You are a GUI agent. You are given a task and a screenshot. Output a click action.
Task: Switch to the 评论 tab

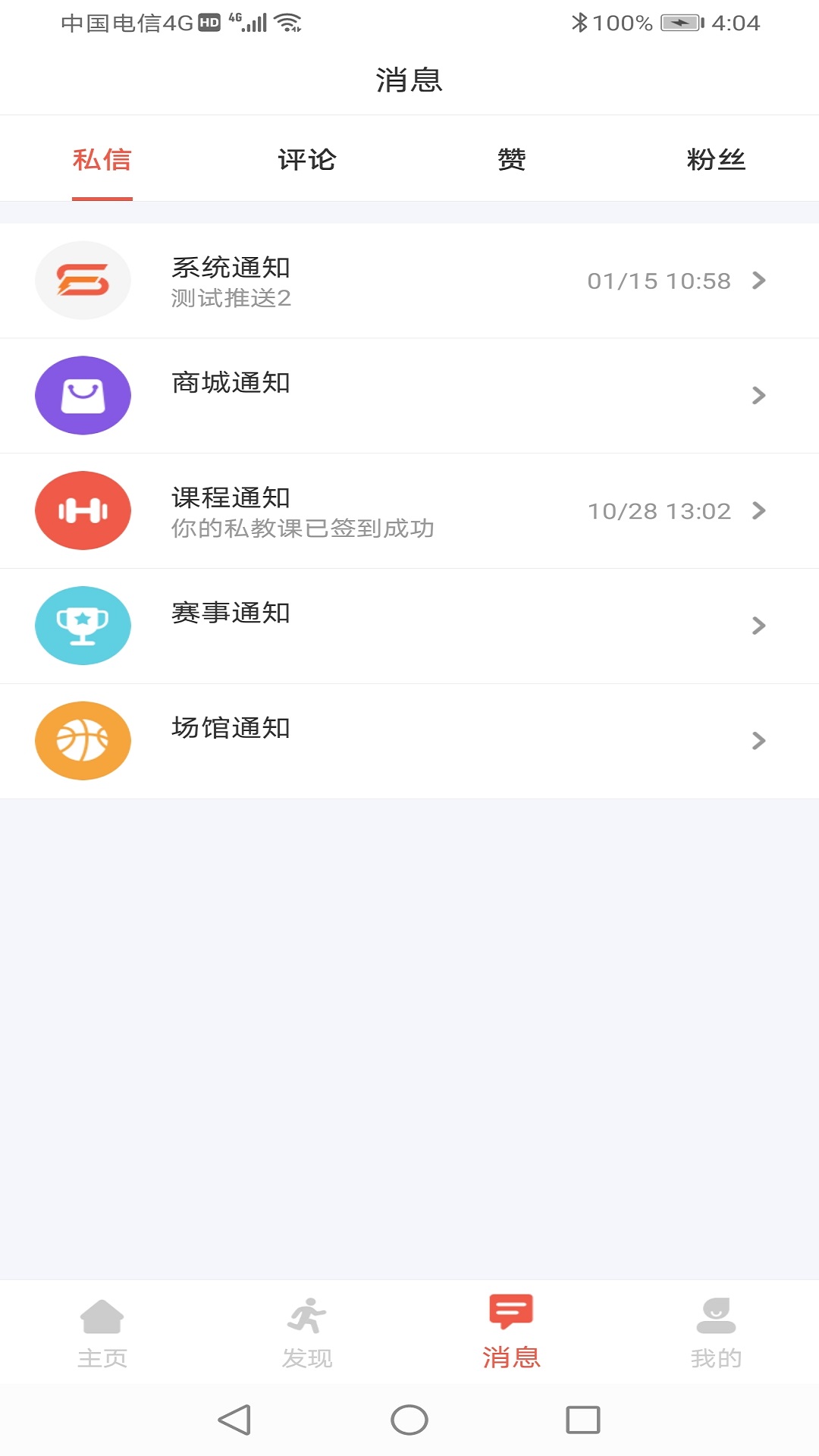306,159
